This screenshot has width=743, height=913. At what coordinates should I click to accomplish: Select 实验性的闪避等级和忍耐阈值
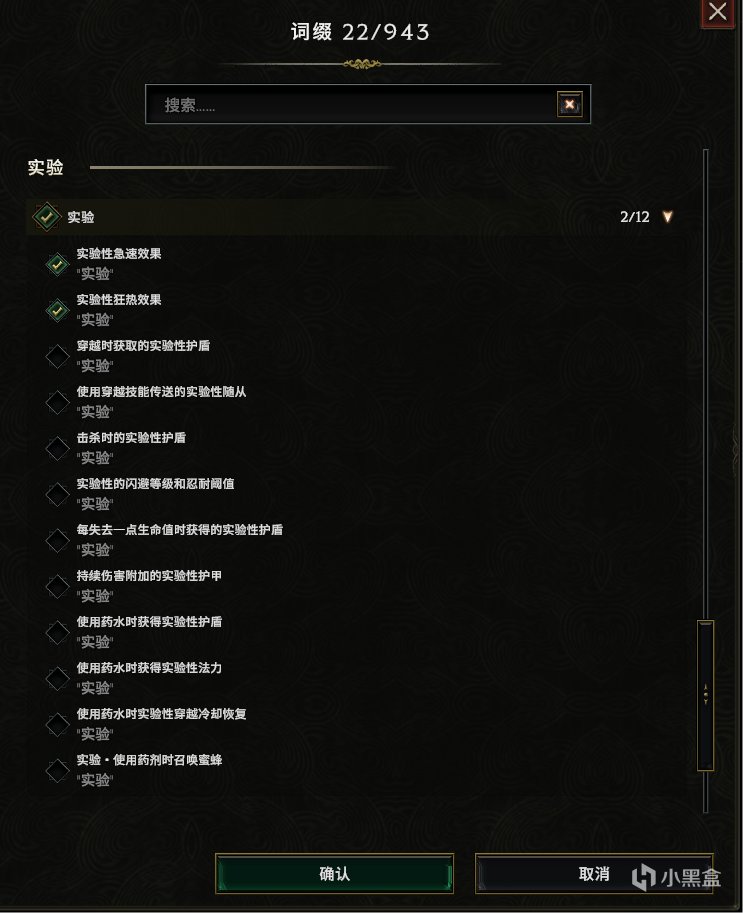pyautogui.click(x=57, y=494)
